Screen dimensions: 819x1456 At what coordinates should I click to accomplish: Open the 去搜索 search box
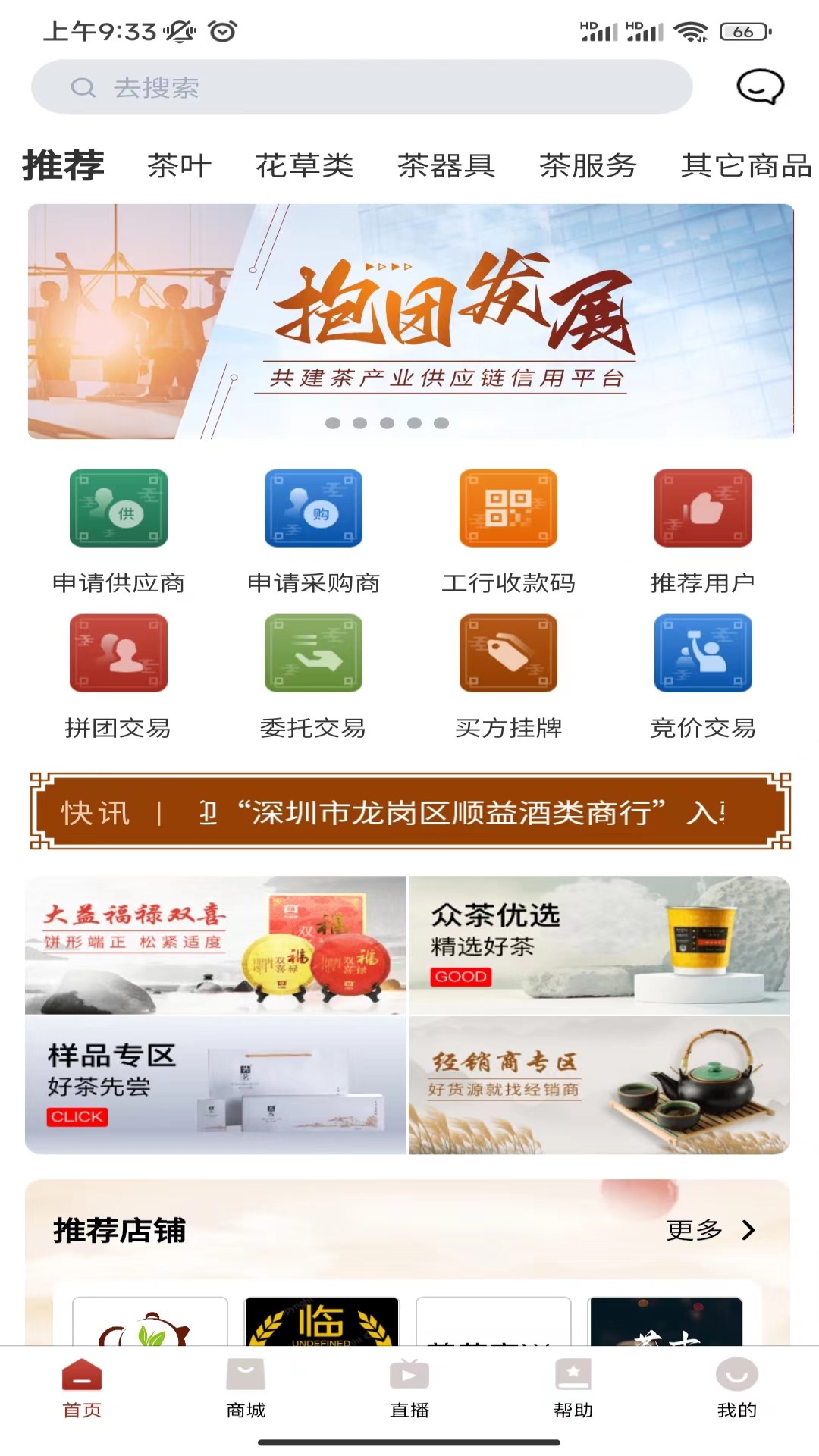pyautogui.click(x=361, y=87)
